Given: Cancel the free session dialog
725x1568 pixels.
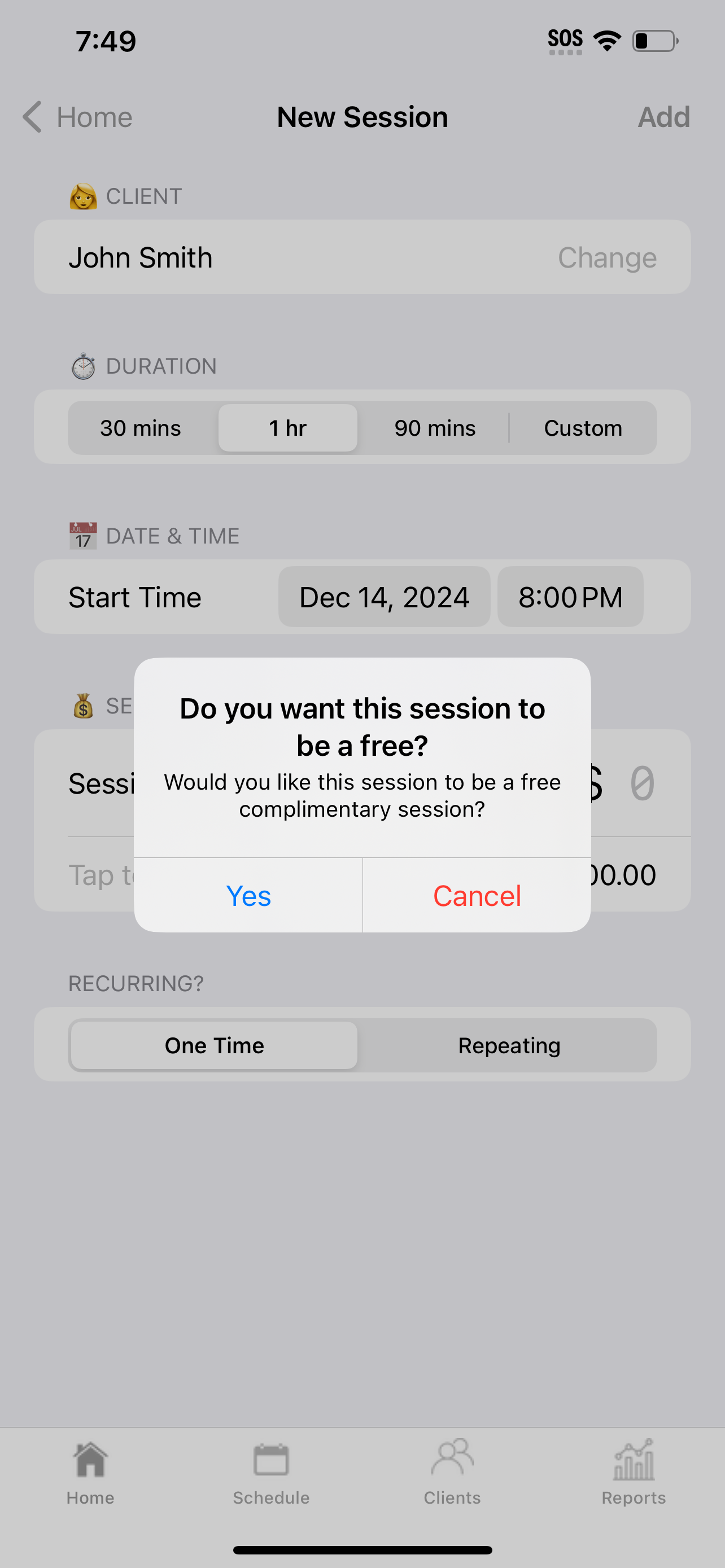Looking at the screenshot, I should (477, 895).
